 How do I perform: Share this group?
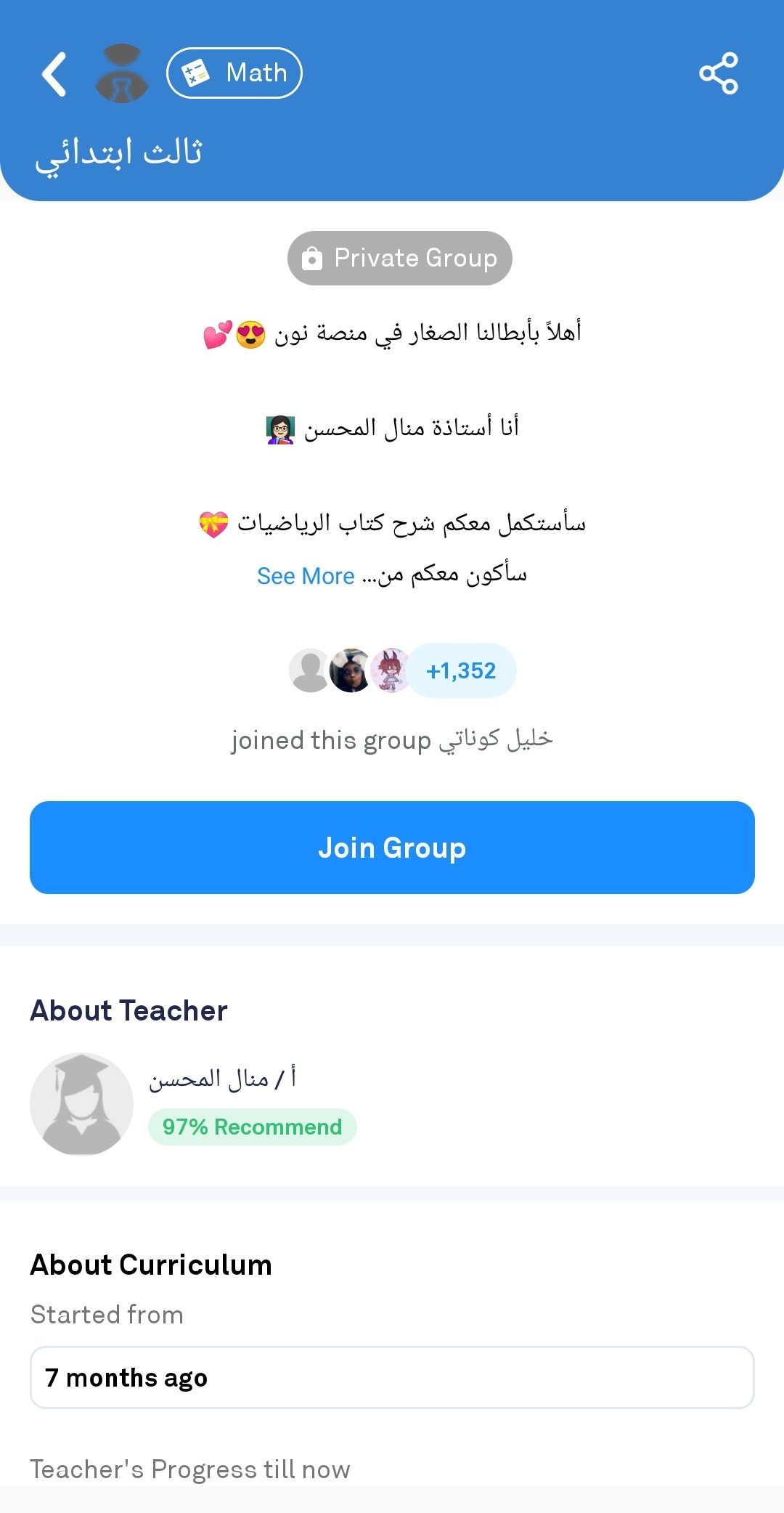[x=718, y=73]
